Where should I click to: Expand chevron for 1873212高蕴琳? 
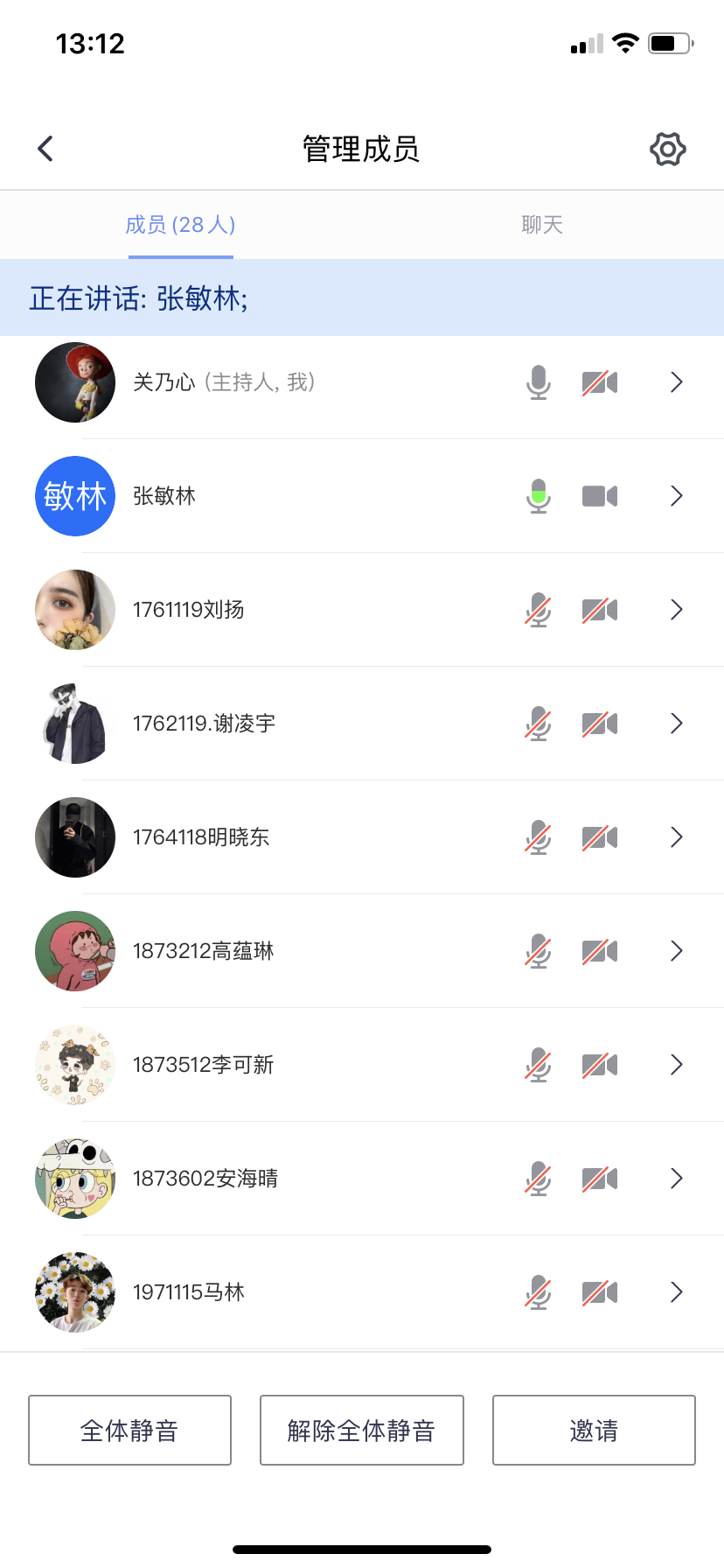tap(676, 951)
